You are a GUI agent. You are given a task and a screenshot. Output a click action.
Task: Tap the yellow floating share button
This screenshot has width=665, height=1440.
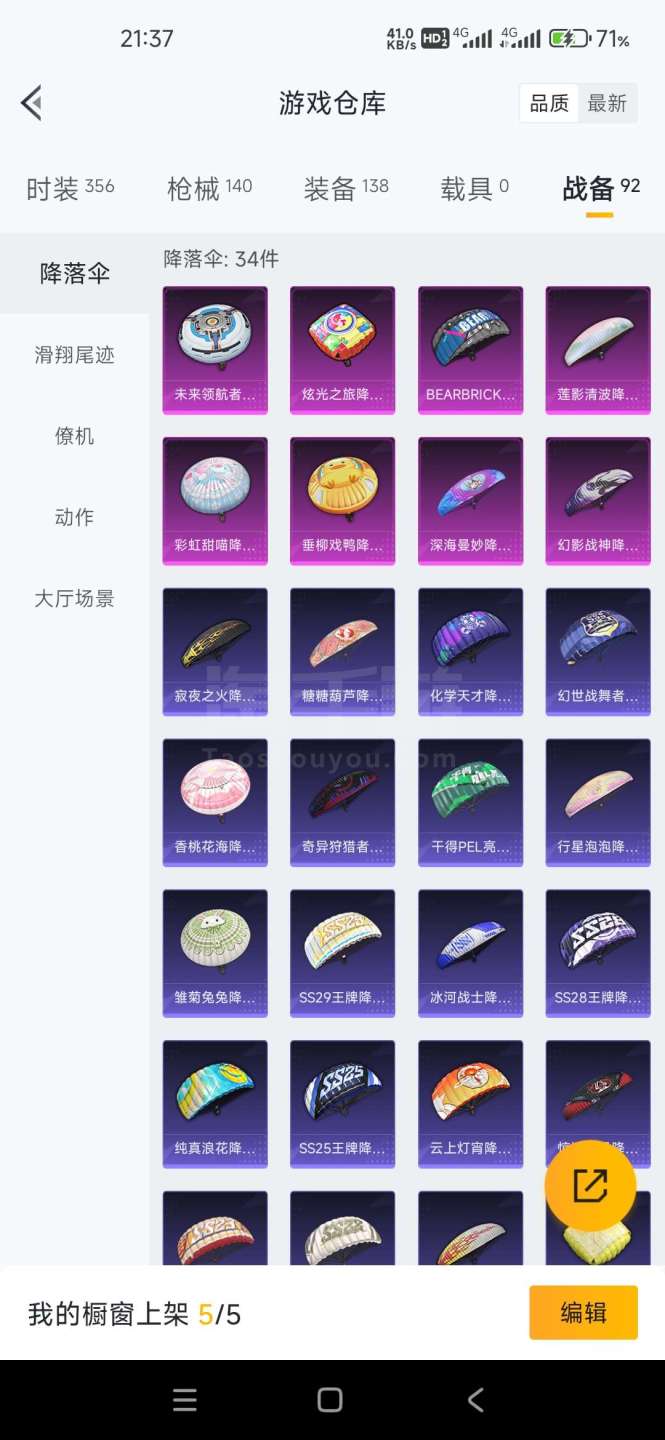click(x=590, y=1186)
